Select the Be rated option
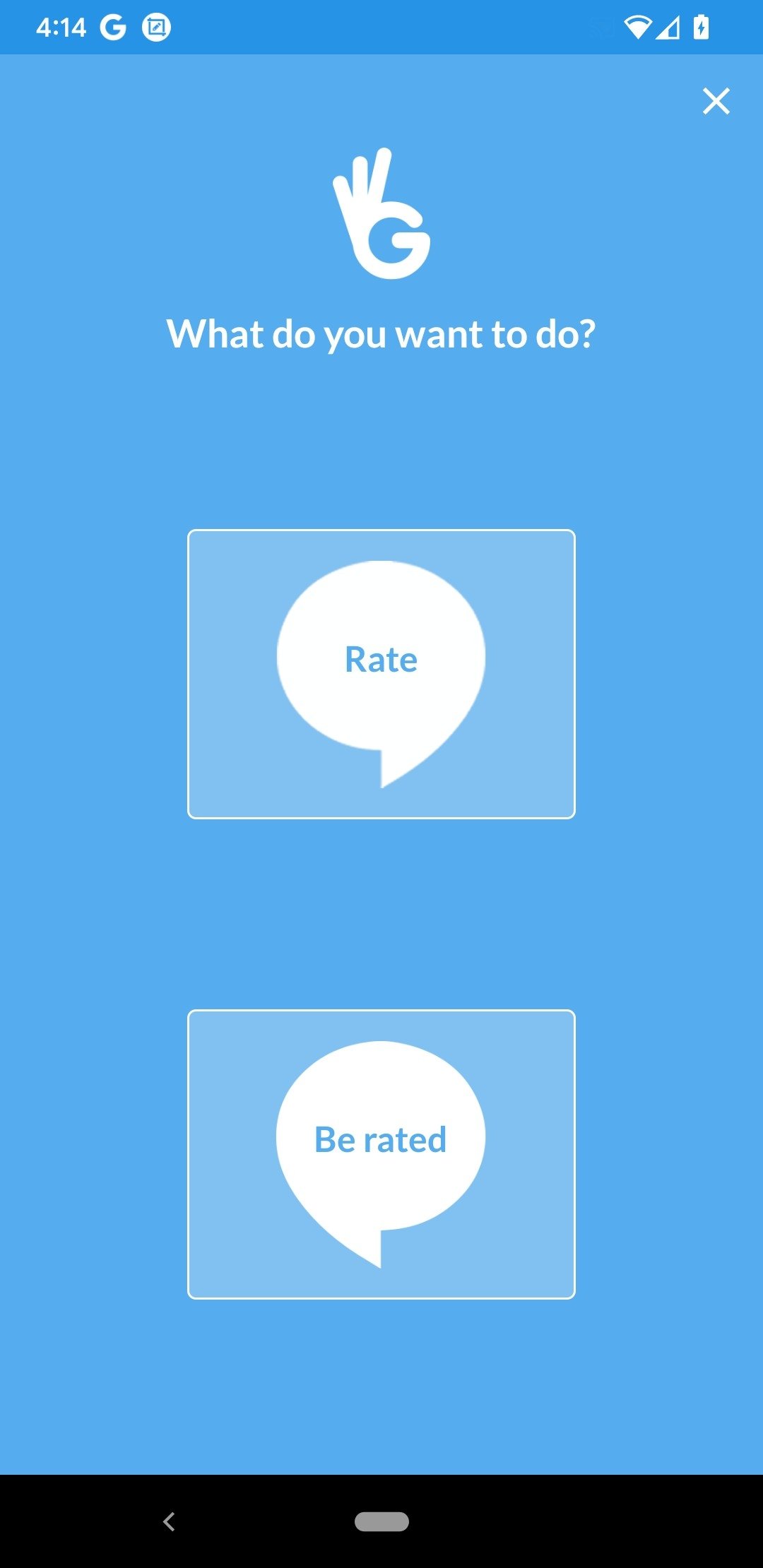Image resolution: width=763 pixels, height=1568 pixels. click(381, 1154)
